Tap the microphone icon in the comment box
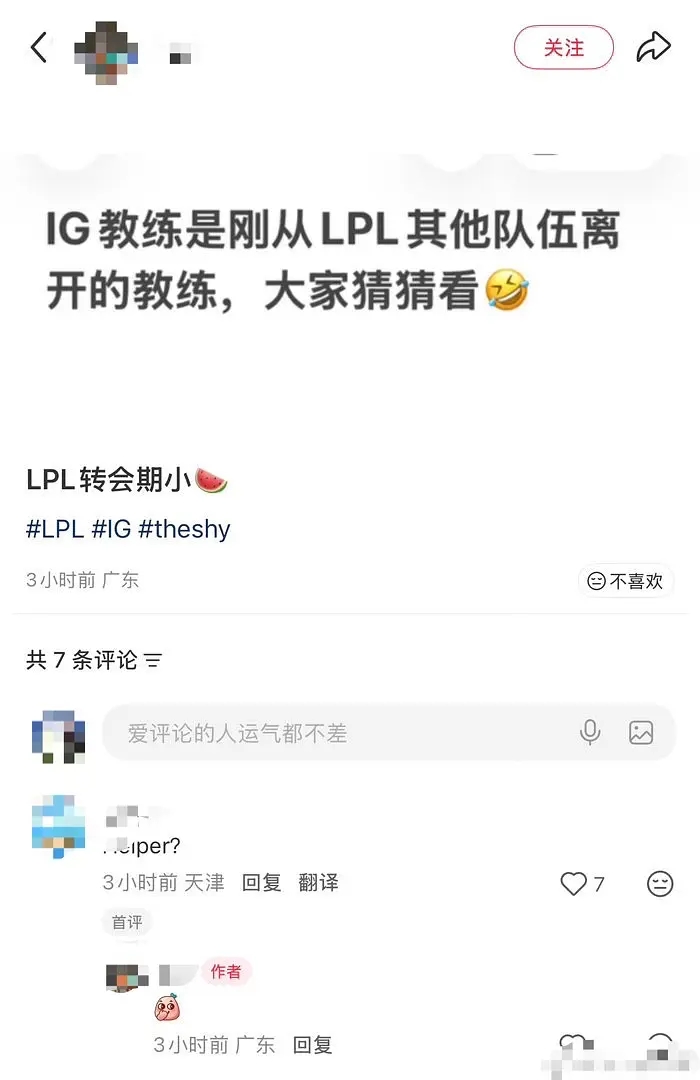This screenshot has width=700, height=1080. tap(590, 733)
